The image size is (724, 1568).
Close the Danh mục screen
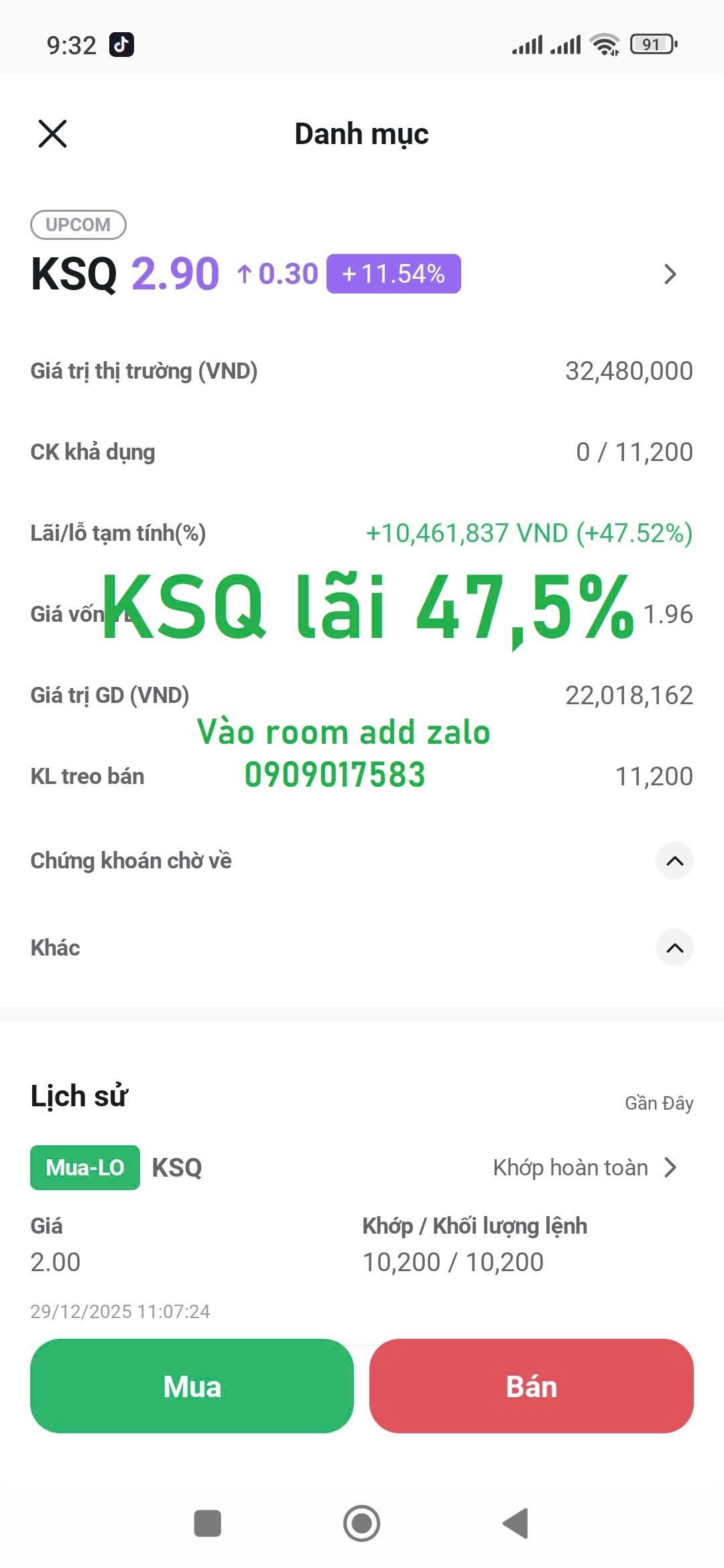[x=52, y=133]
